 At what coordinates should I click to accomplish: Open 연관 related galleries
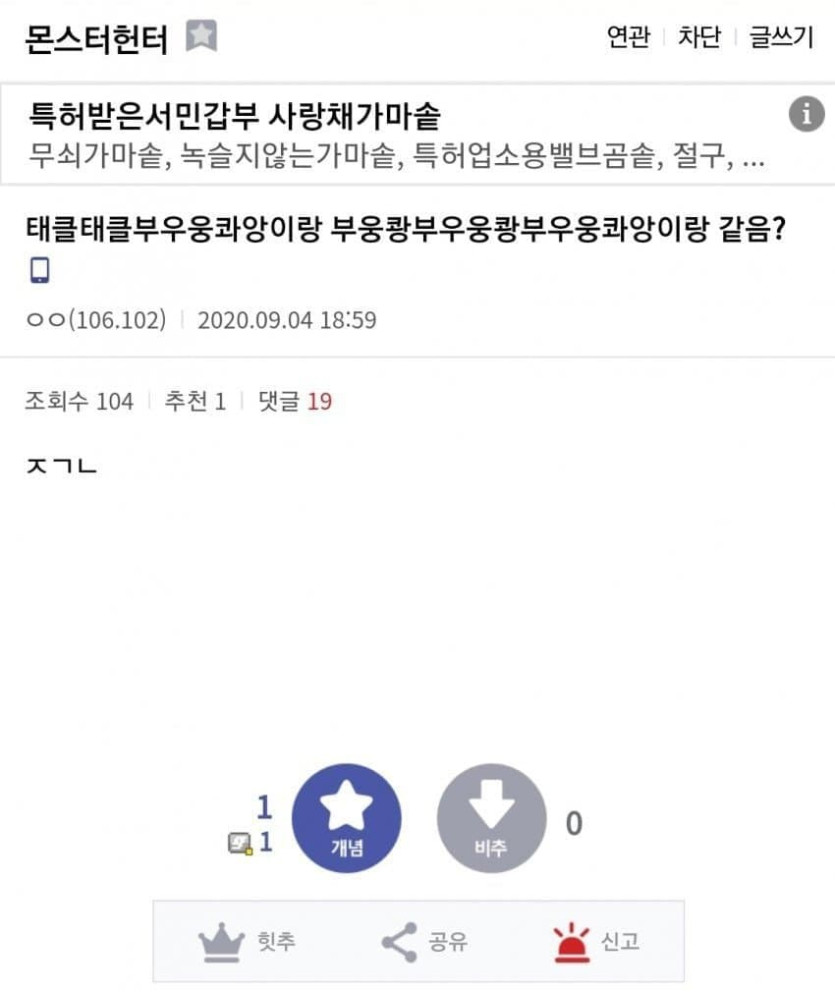pyautogui.click(x=628, y=38)
